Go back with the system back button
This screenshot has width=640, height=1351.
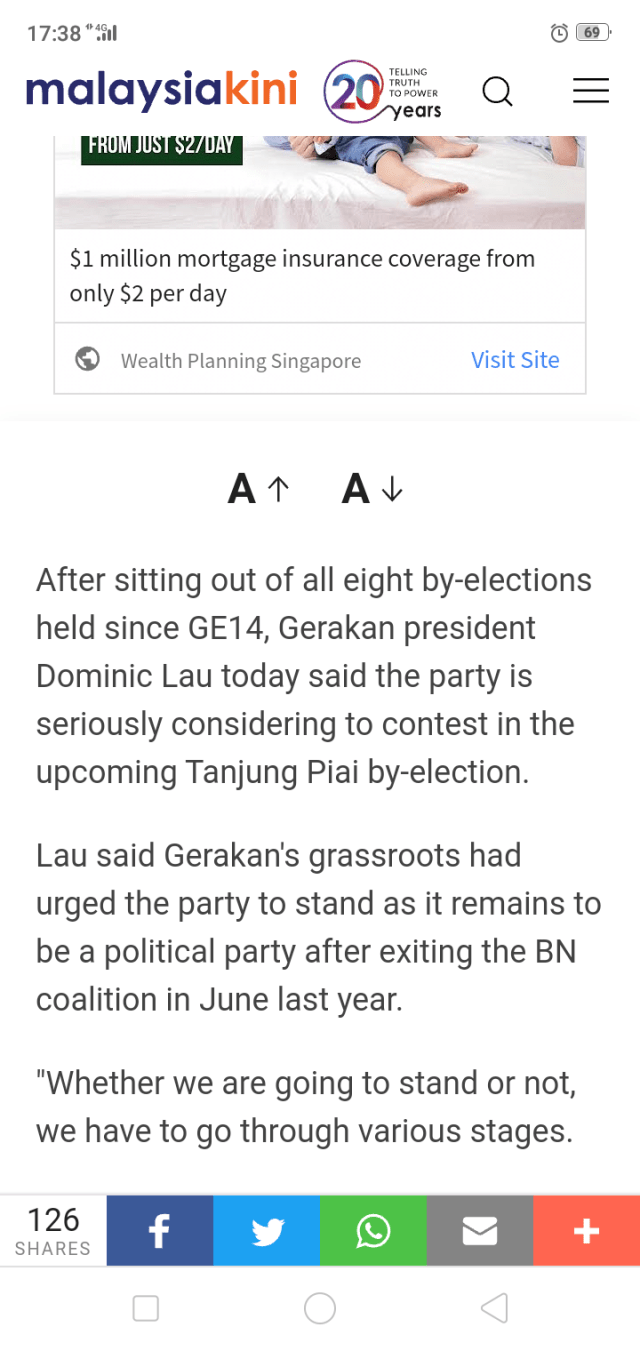pyautogui.click(x=494, y=1308)
